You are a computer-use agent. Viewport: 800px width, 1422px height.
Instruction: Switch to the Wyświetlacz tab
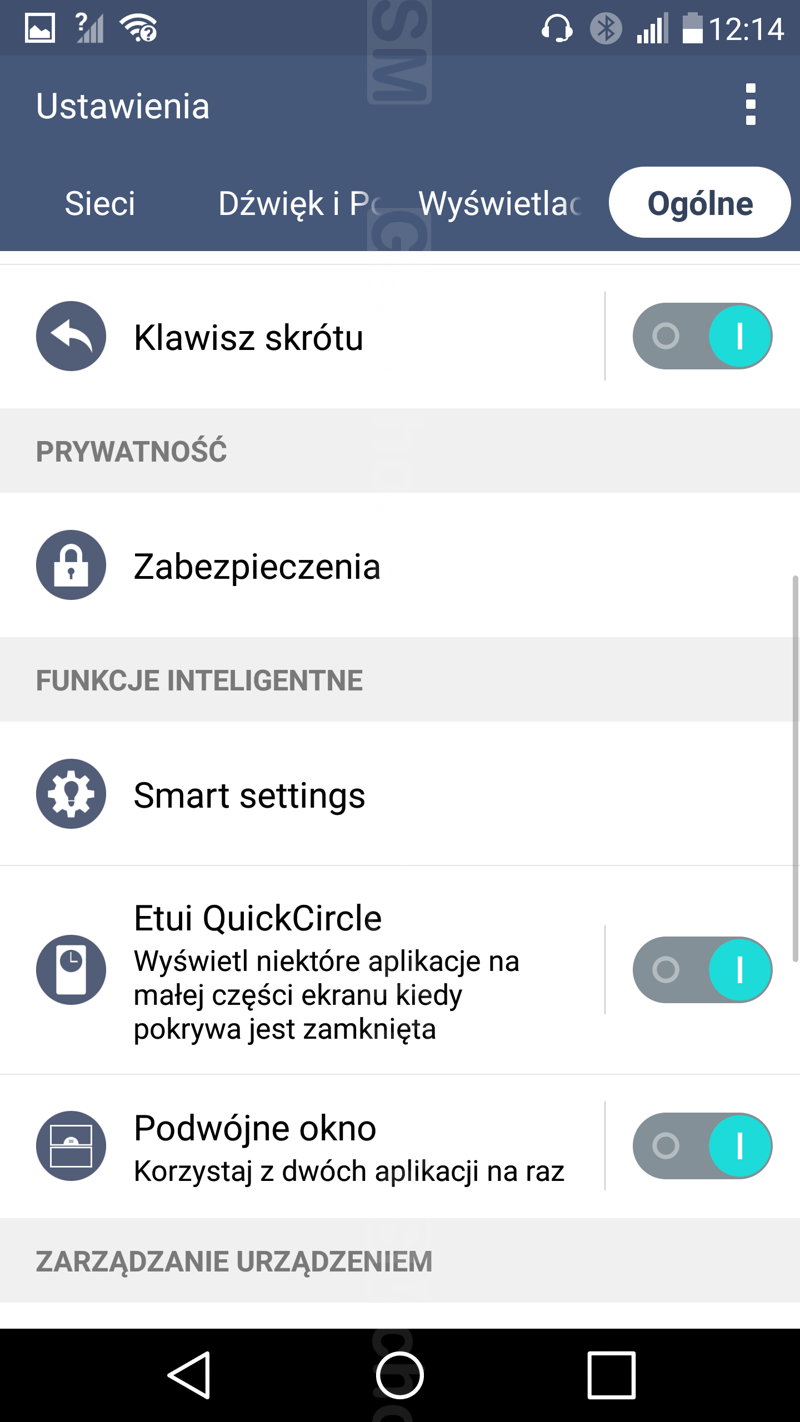(x=499, y=203)
